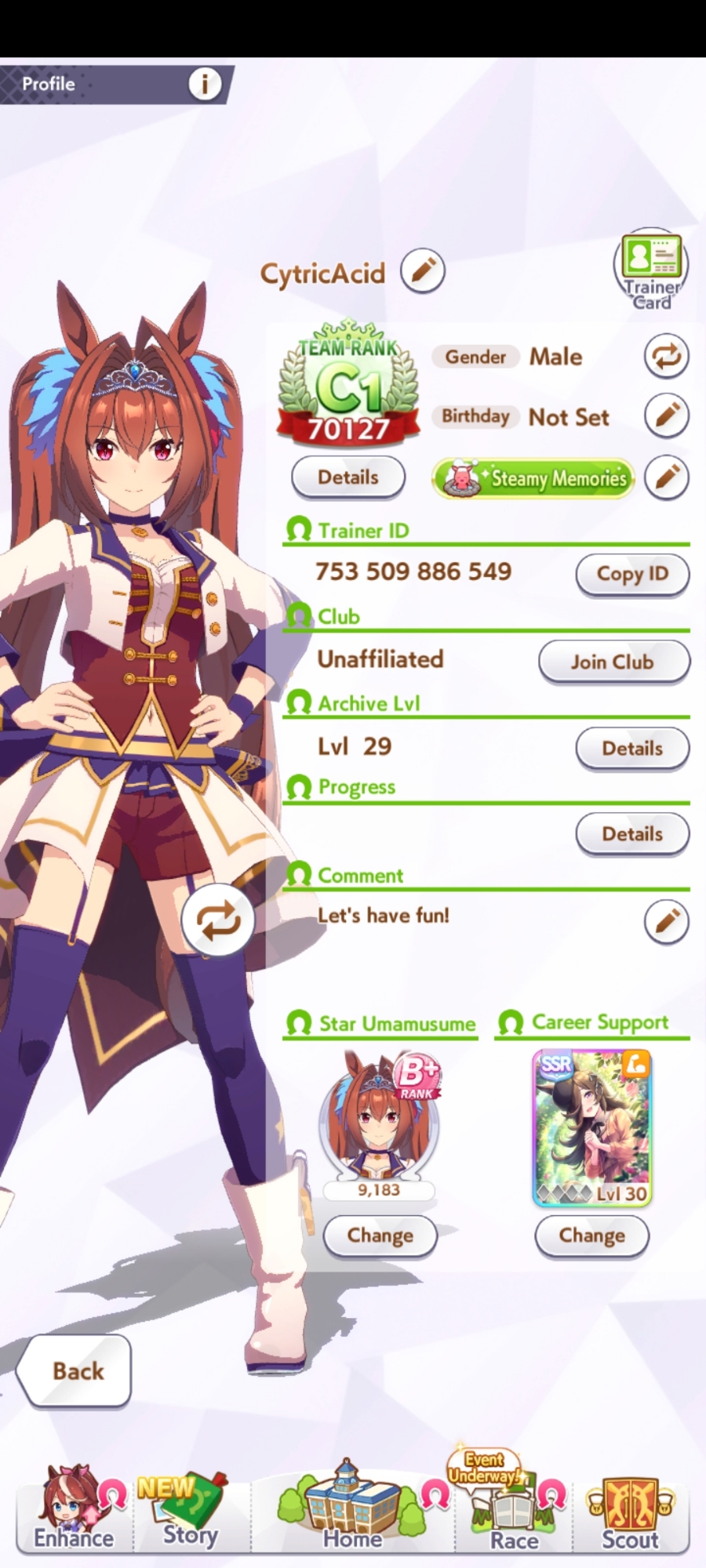Go back from profile
706x1568 pixels.
(x=77, y=1370)
